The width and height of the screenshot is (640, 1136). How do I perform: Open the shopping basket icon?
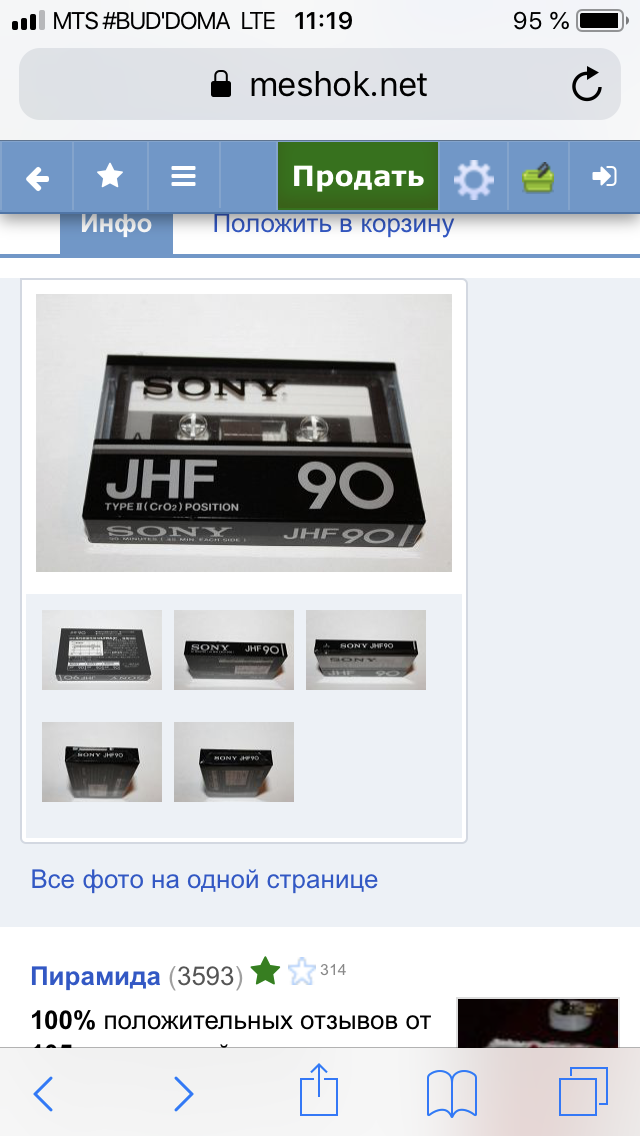click(x=539, y=178)
